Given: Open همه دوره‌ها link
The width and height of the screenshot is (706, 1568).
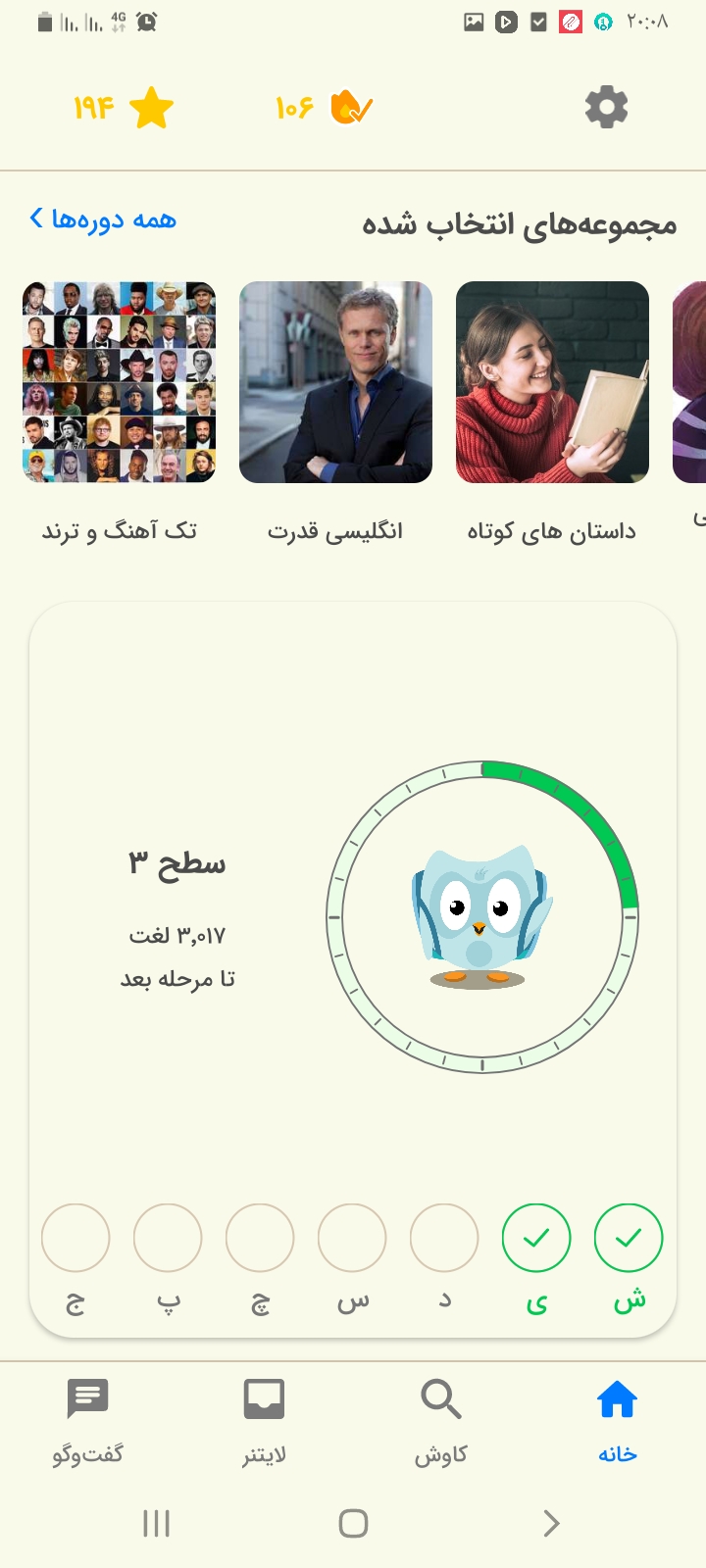Looking at the screenshot, I should 103,220.
